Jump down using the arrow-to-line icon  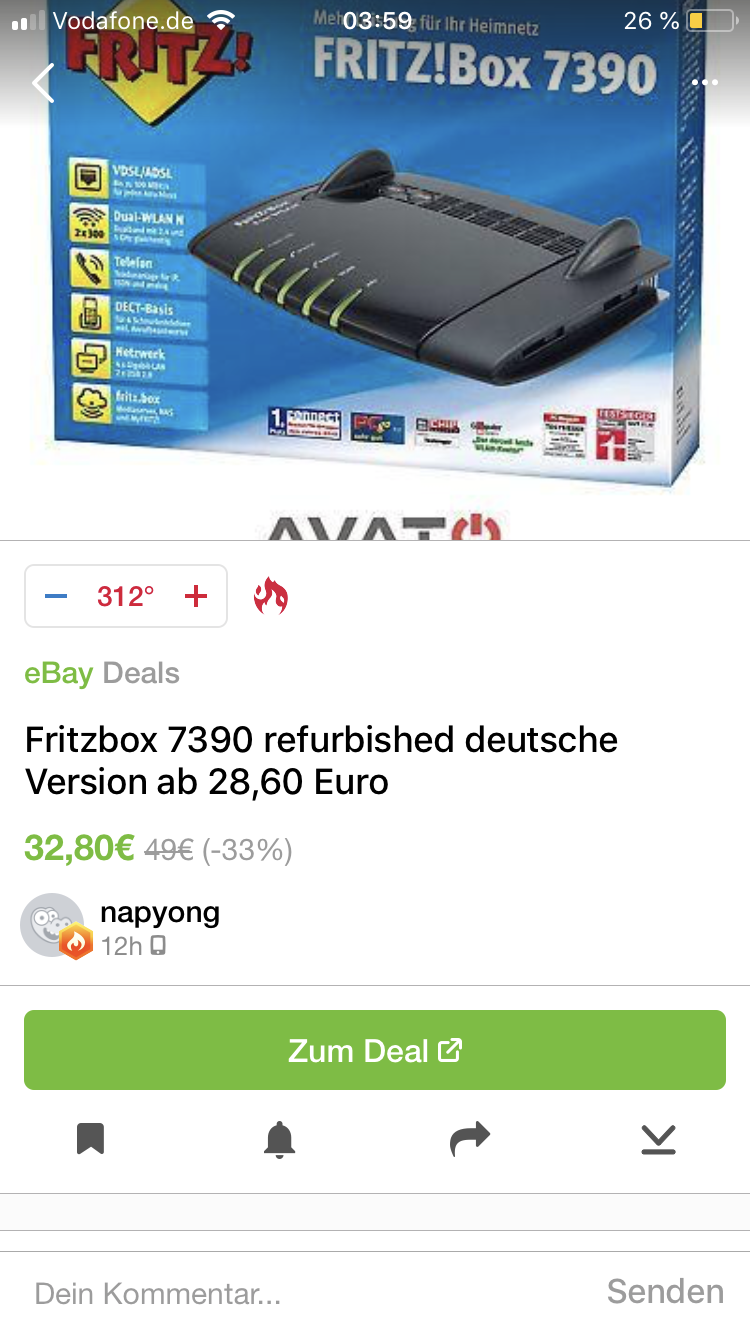(x=659, y=1138)
